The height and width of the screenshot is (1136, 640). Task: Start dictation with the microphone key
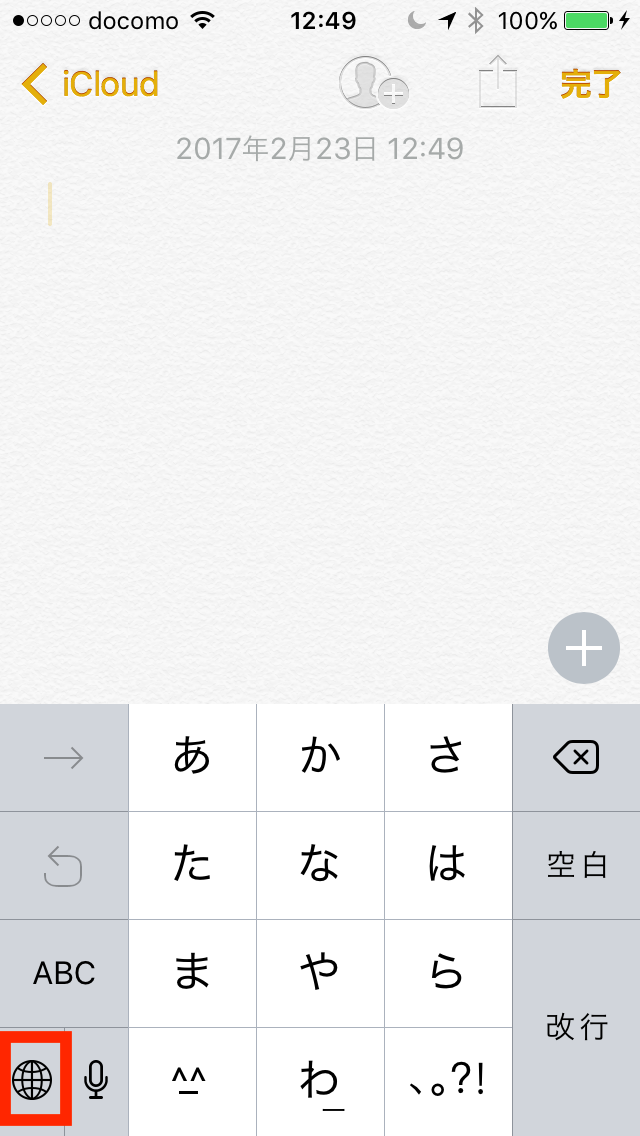[96, 1080]
